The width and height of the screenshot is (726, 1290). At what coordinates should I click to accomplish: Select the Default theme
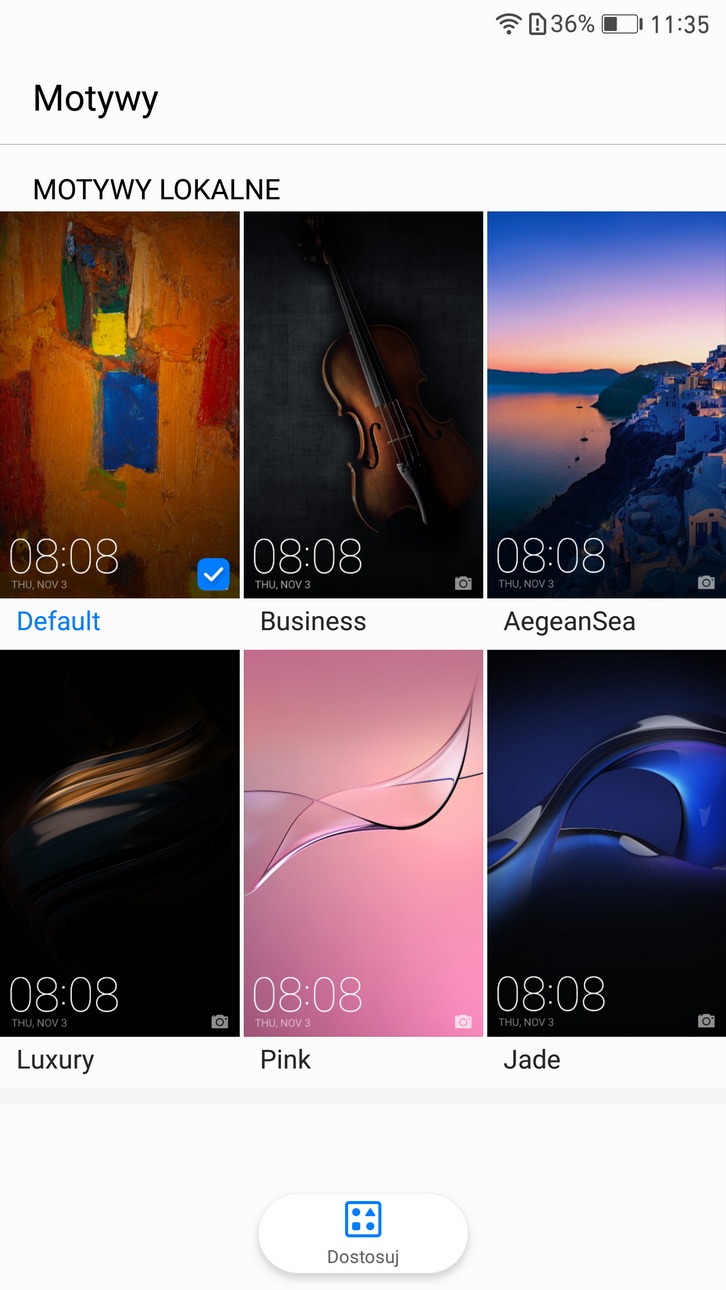120,405
